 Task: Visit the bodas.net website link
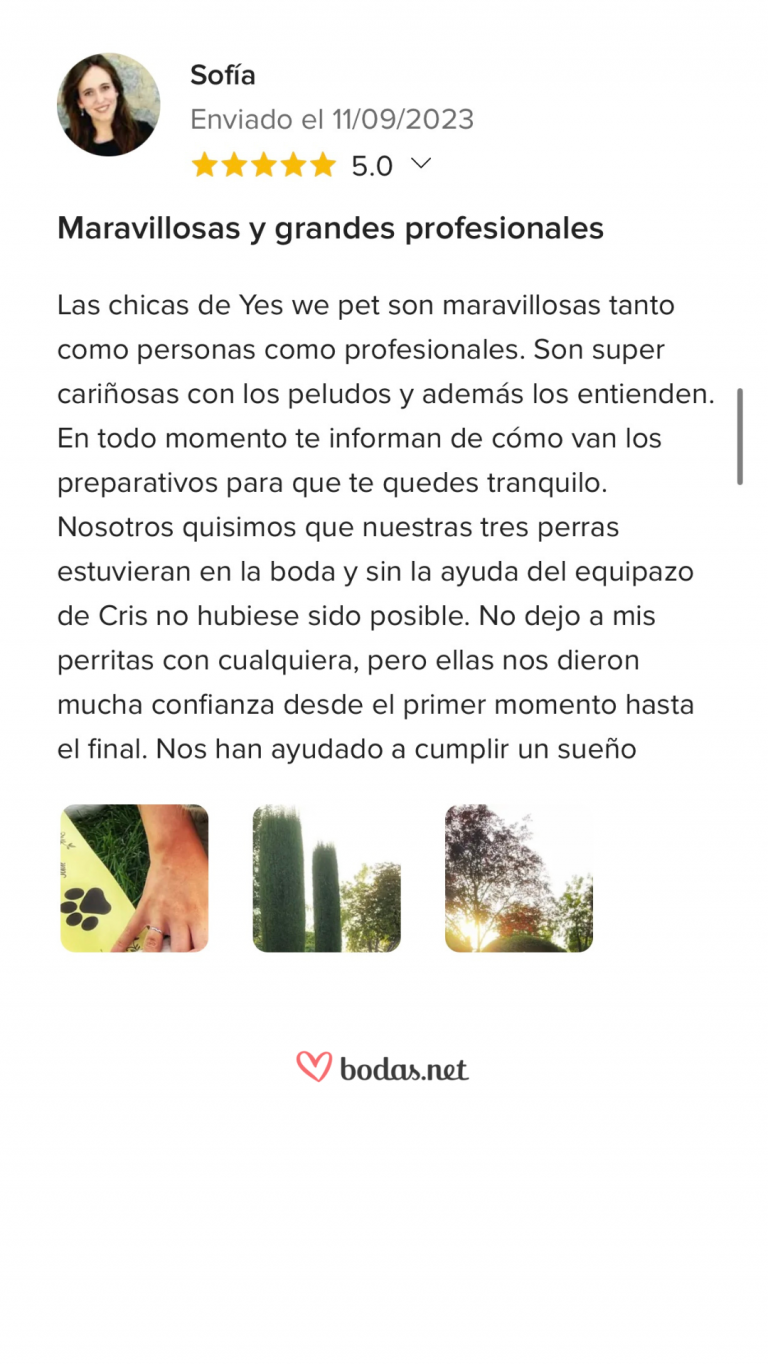[x=398, y=1070]
